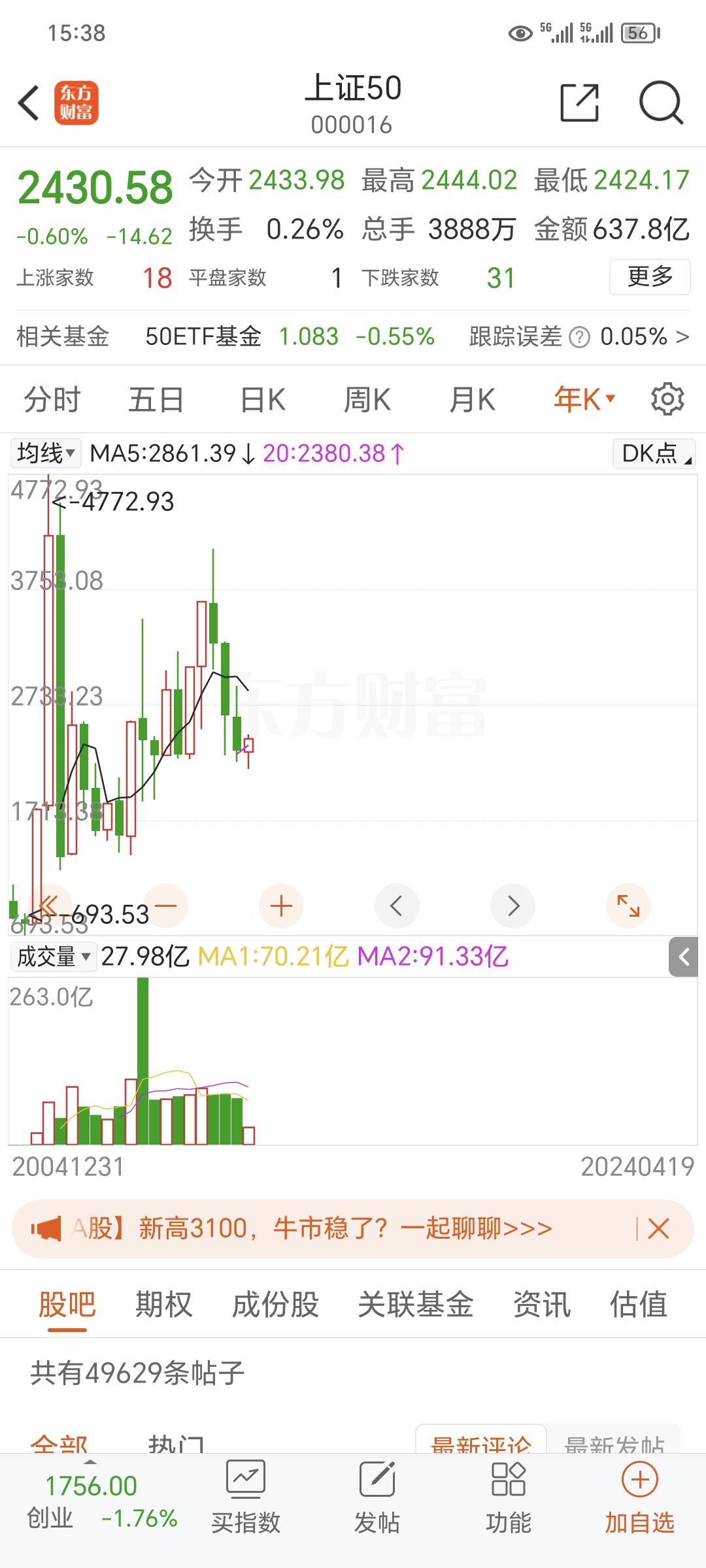Dismiss the 新高3100 promo banner
This screenshot has width=706, height=1568.
658,1229
